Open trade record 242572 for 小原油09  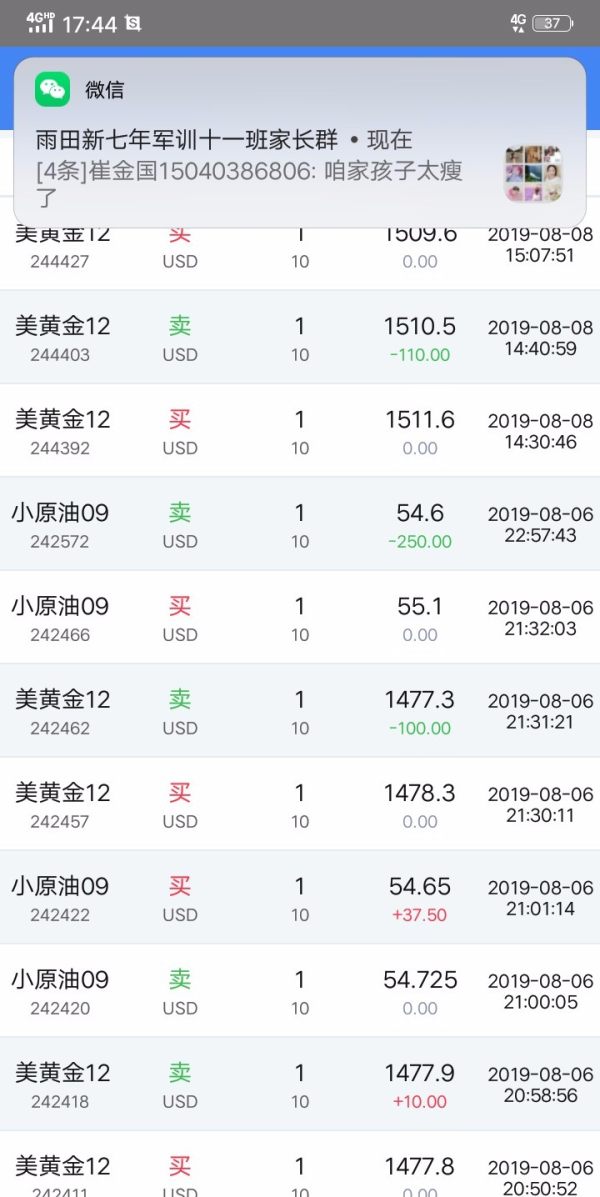pyautogui.click(x=299, y=524)
